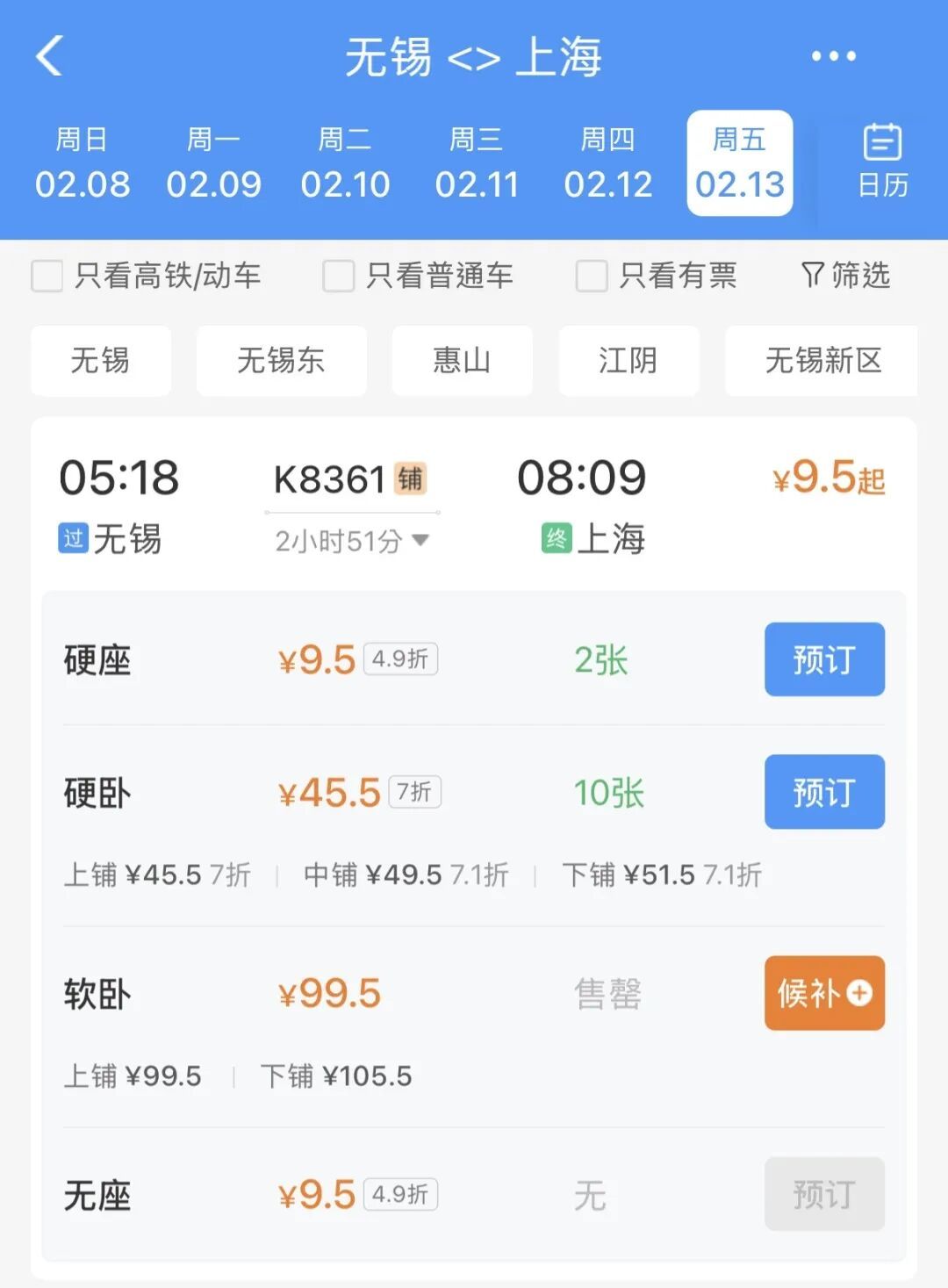The image size is (948, 1288).
Task: Expand route details via the 2小时51分 arrow
Action: 420,542
